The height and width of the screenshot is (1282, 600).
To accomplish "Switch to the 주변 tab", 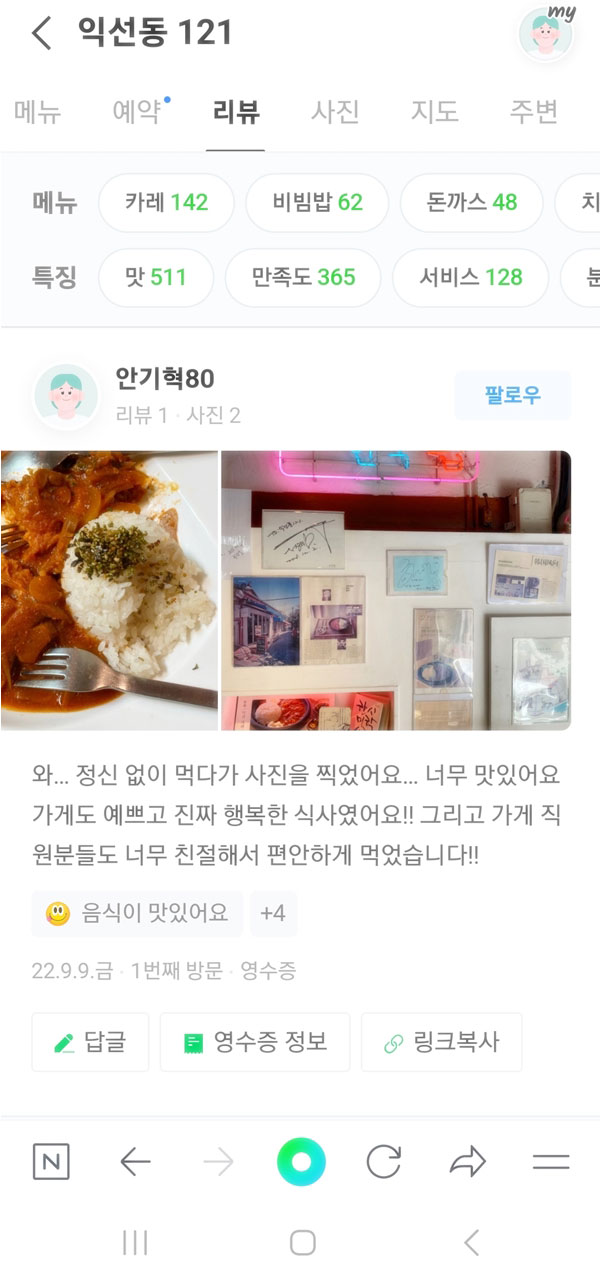I will pos(533,112).
